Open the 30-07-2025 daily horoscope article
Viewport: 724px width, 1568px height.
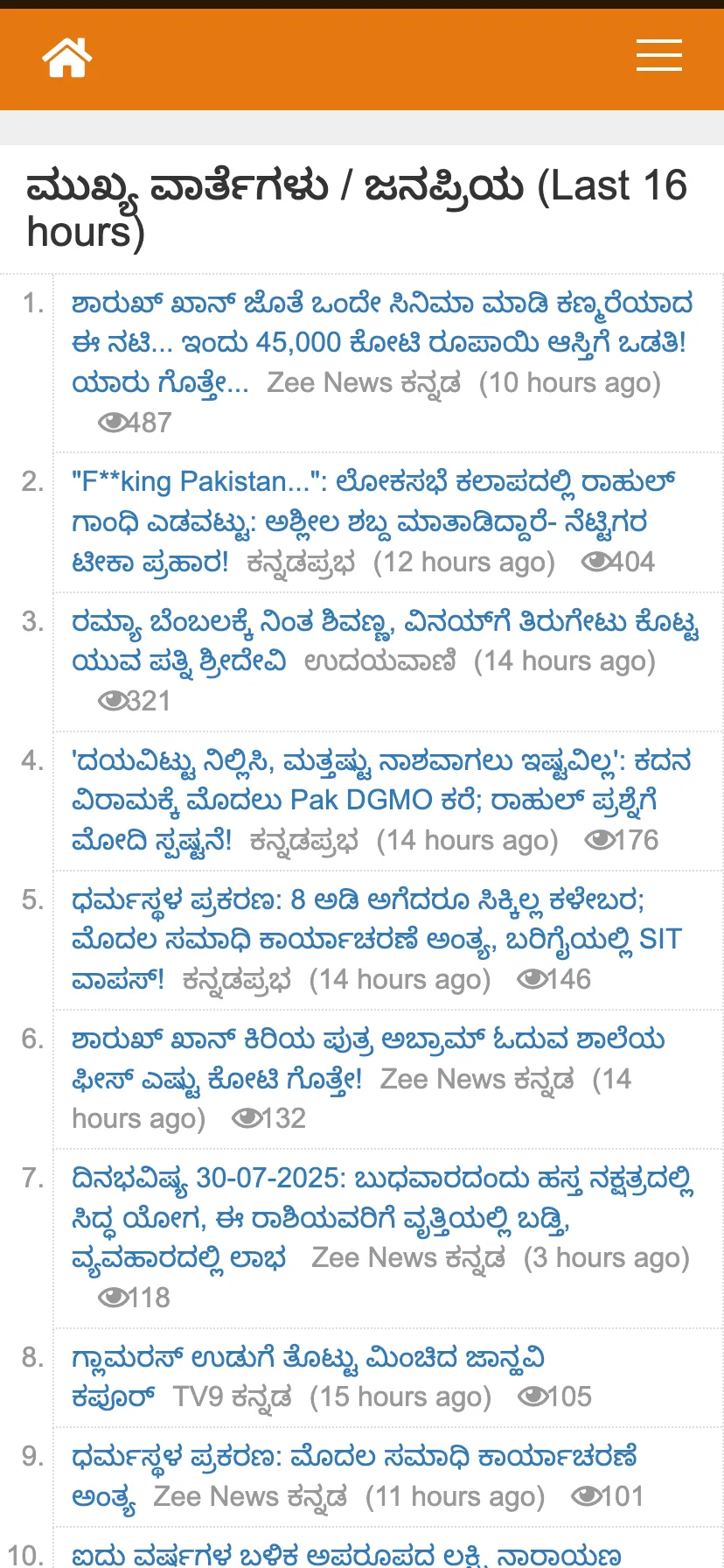pyautogui.click(x=383, y=1218)
